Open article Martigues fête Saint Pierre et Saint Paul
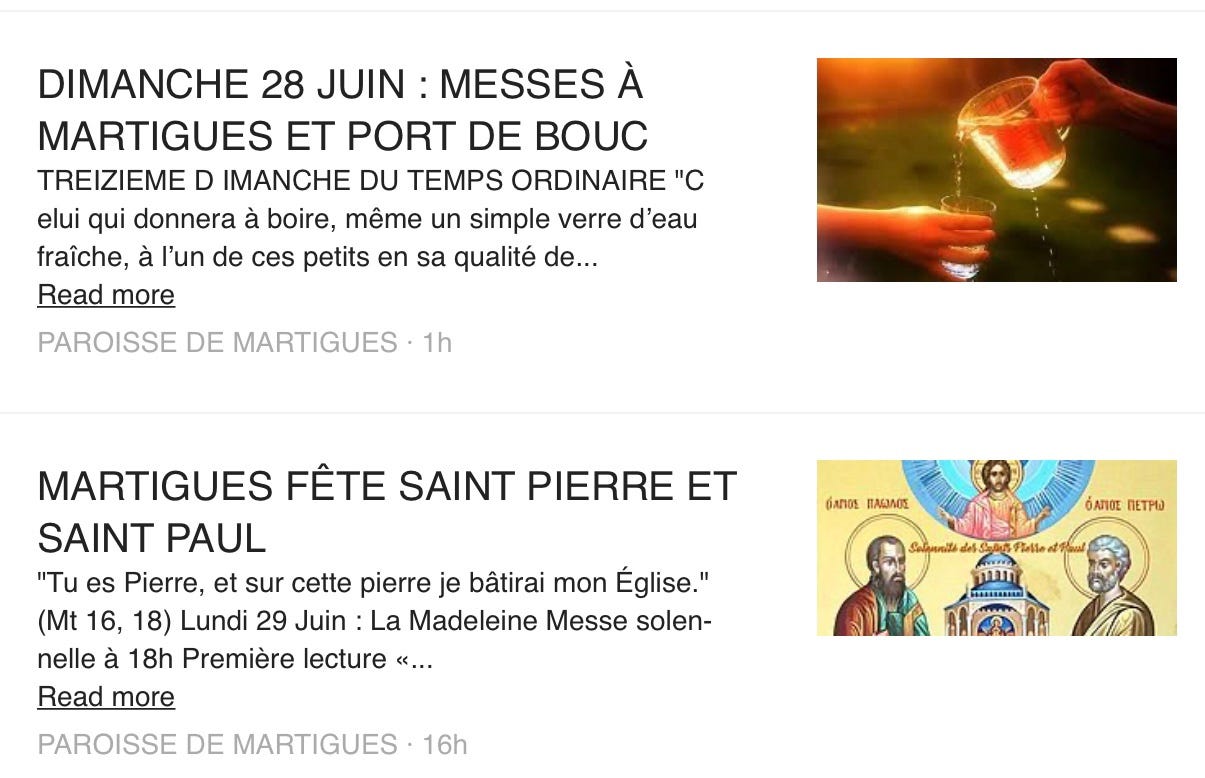 [386, 512]
